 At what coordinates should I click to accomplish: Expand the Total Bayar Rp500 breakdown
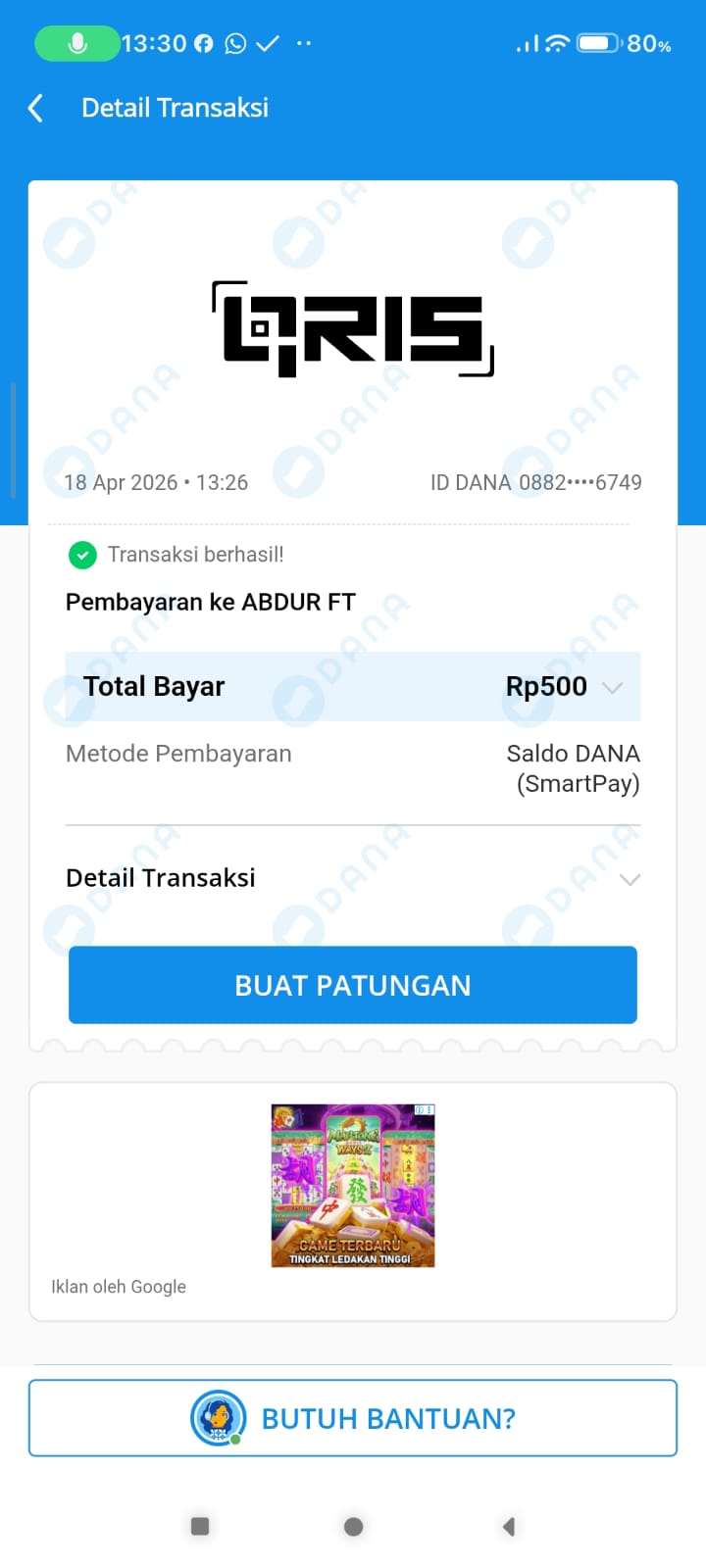tap(612, 688)
